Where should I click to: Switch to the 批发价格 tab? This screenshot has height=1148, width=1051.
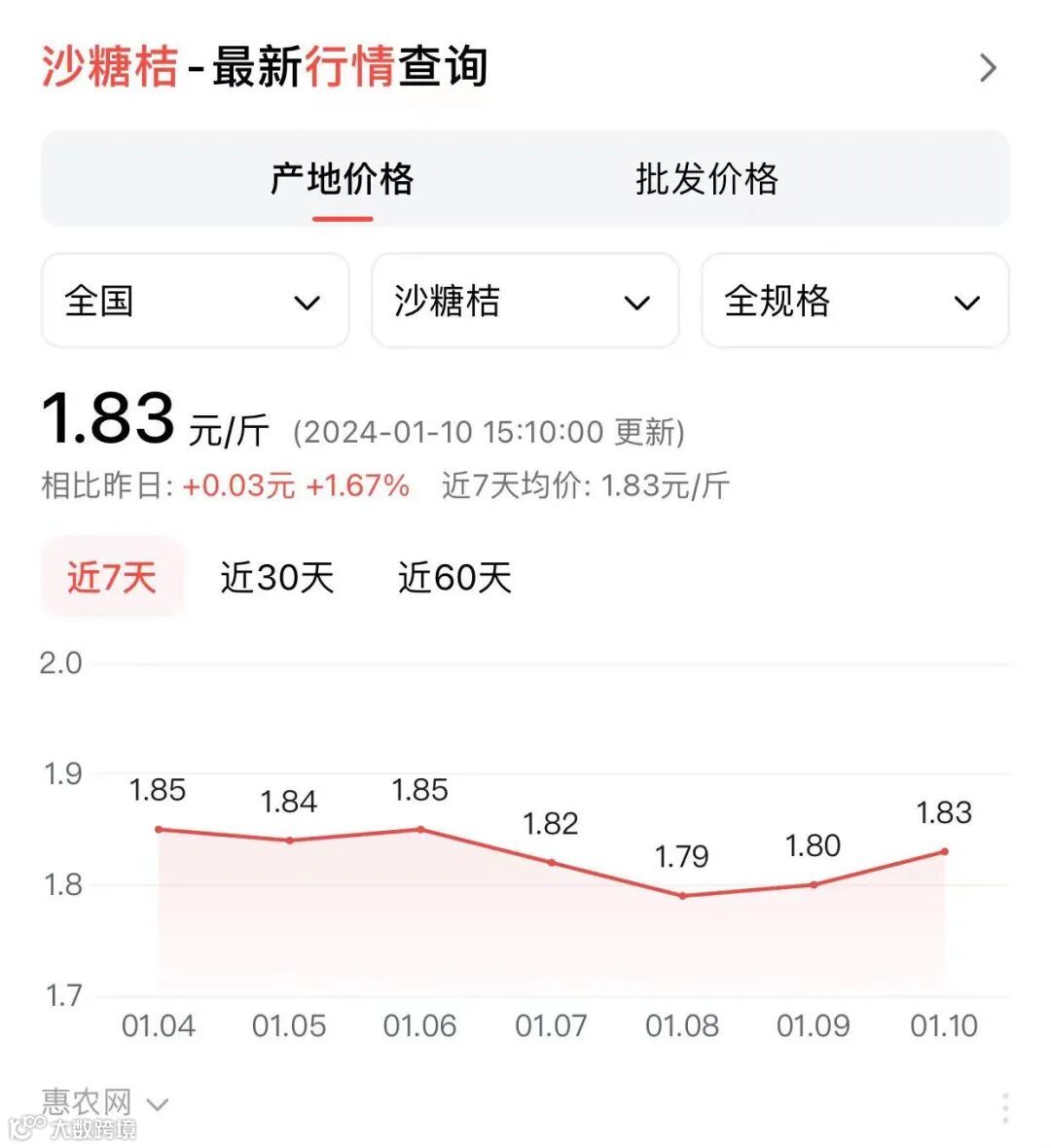707,180
